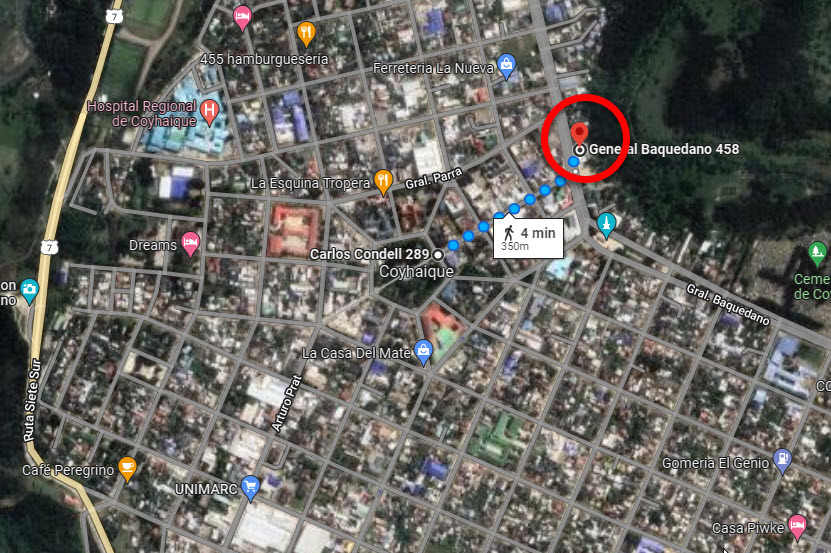Tap the General Baquedano 458 destination pin
The width and height of the screenshot is (831, 553).
pyautogui.click(x=579, y=136)
